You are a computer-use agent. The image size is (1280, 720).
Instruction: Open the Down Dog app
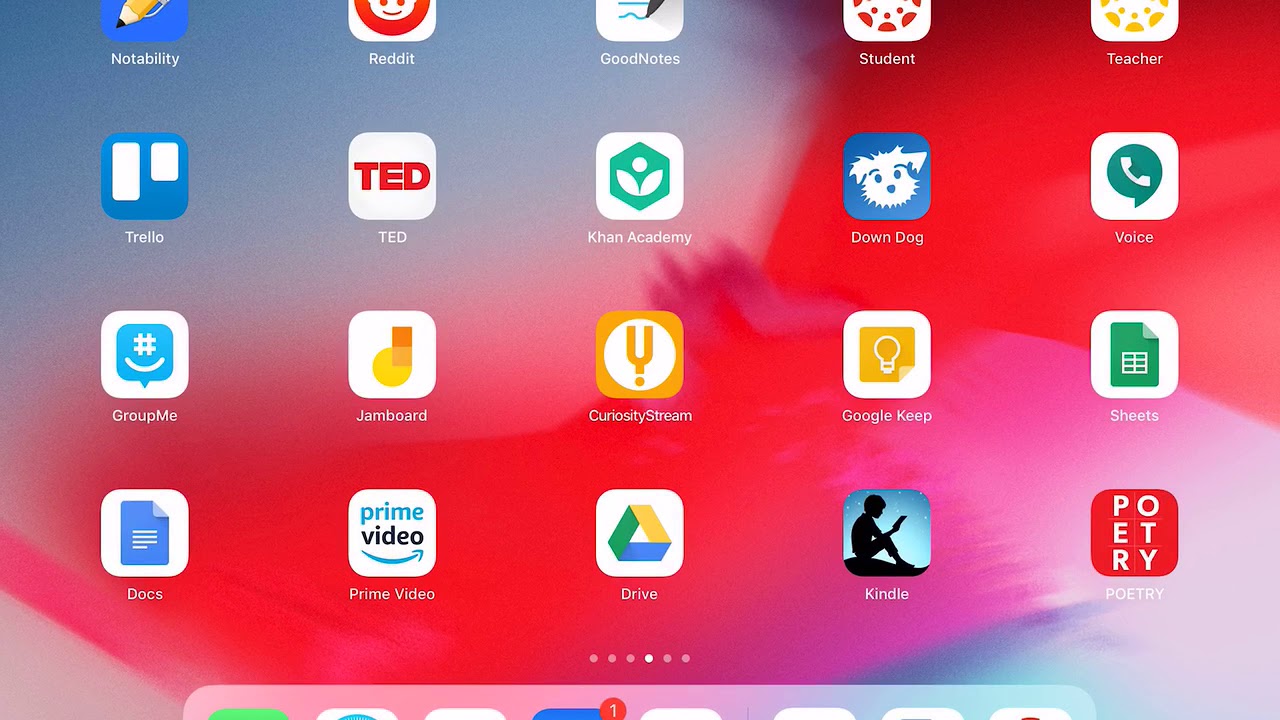887,176
